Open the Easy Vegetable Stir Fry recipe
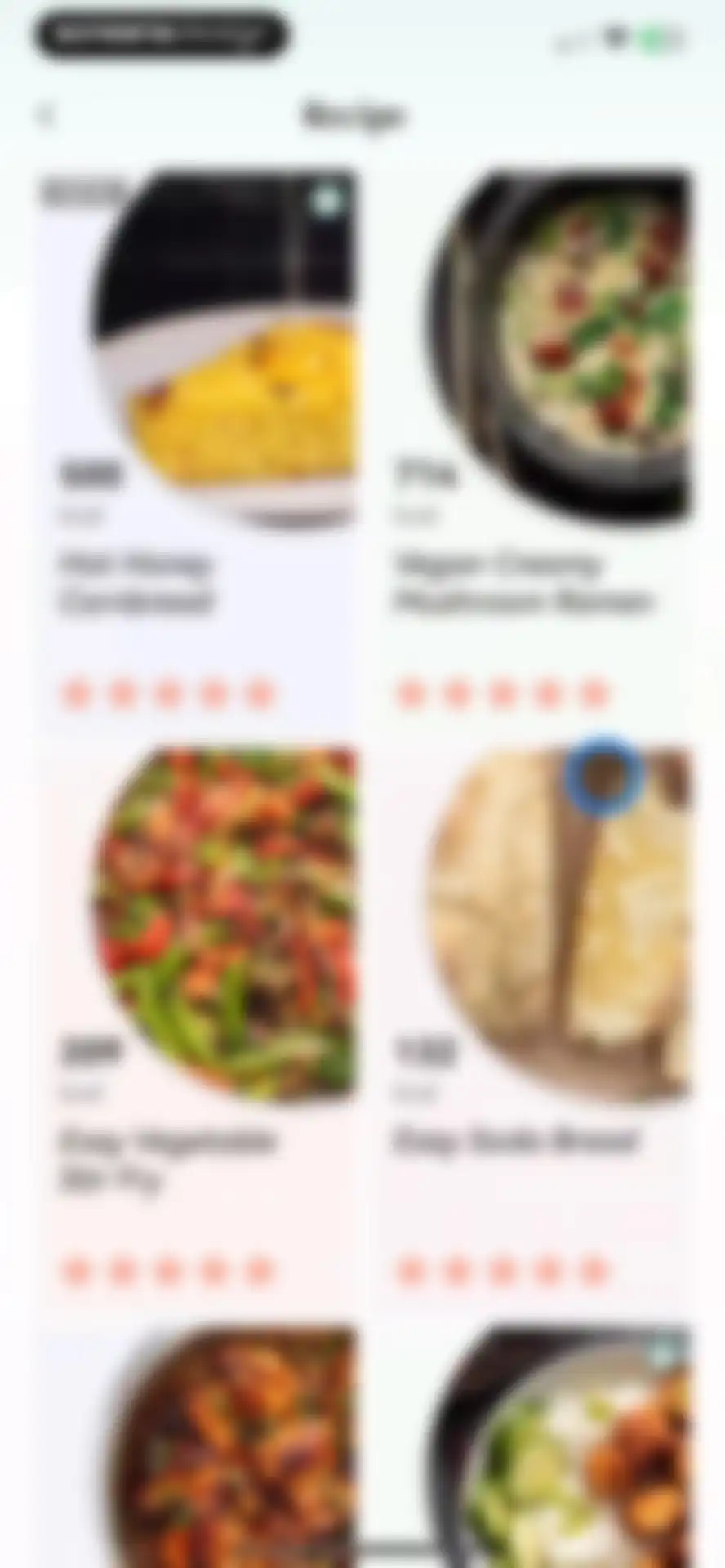Image resolution: width=725 pixels, height=1568 pixels. tap(197, 1025)
